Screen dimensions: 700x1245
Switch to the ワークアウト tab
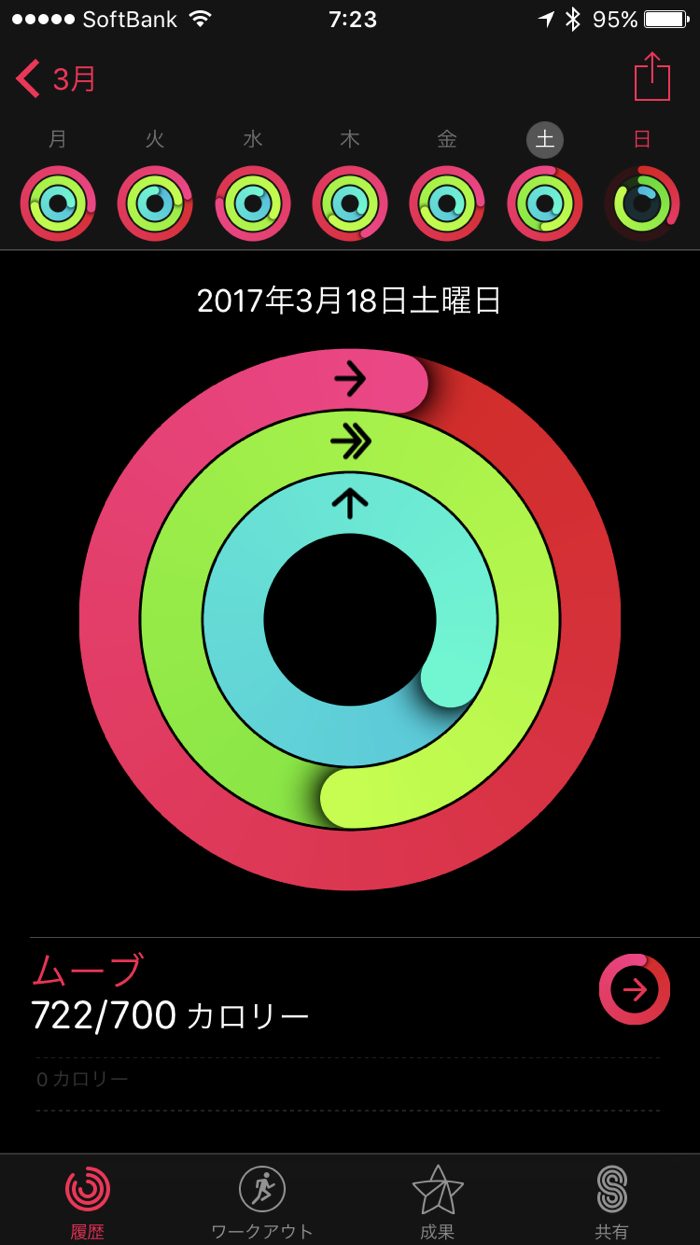262,1201
